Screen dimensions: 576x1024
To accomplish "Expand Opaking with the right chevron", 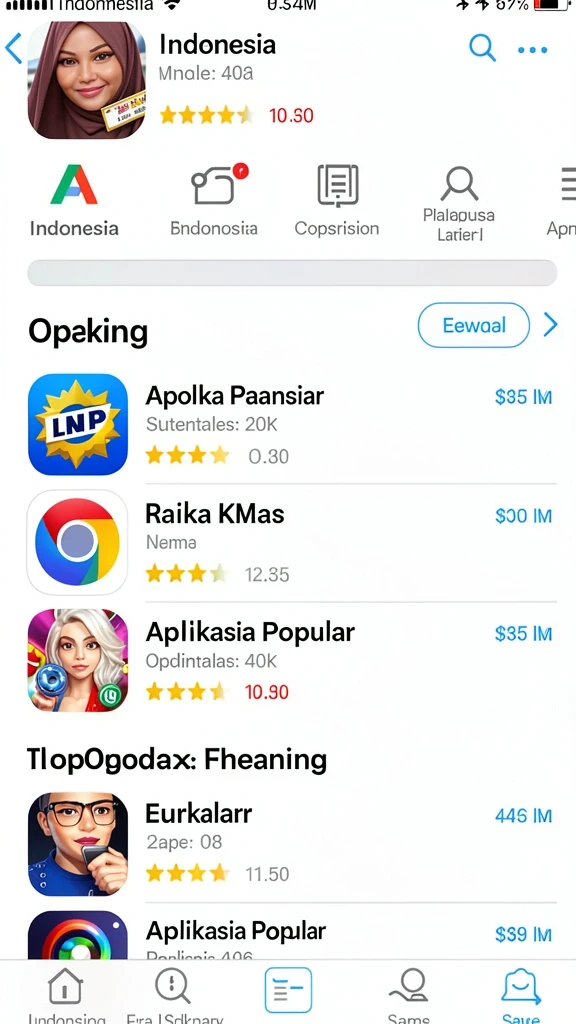I will click(x=551, y=325).
